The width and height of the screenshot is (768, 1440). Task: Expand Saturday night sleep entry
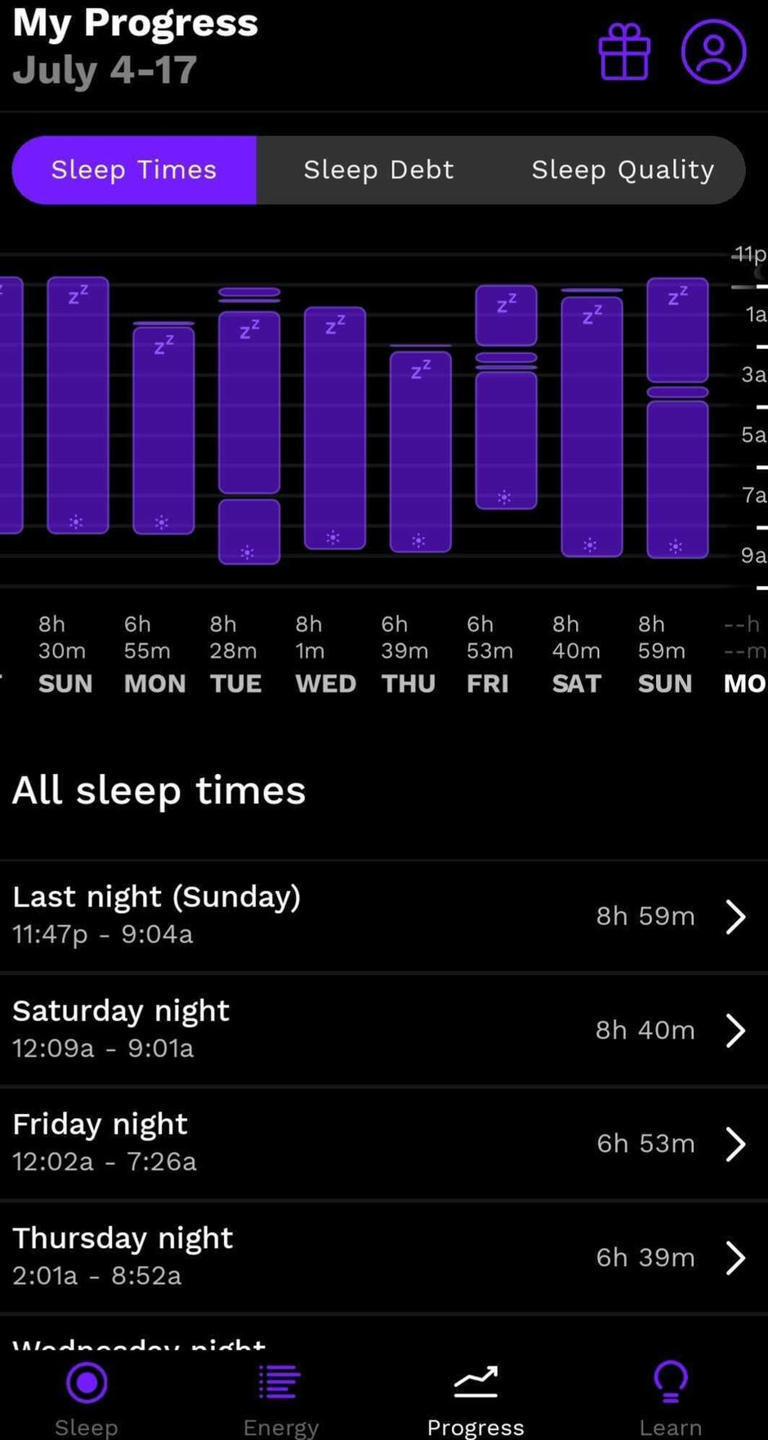(x=736, y=1029)
